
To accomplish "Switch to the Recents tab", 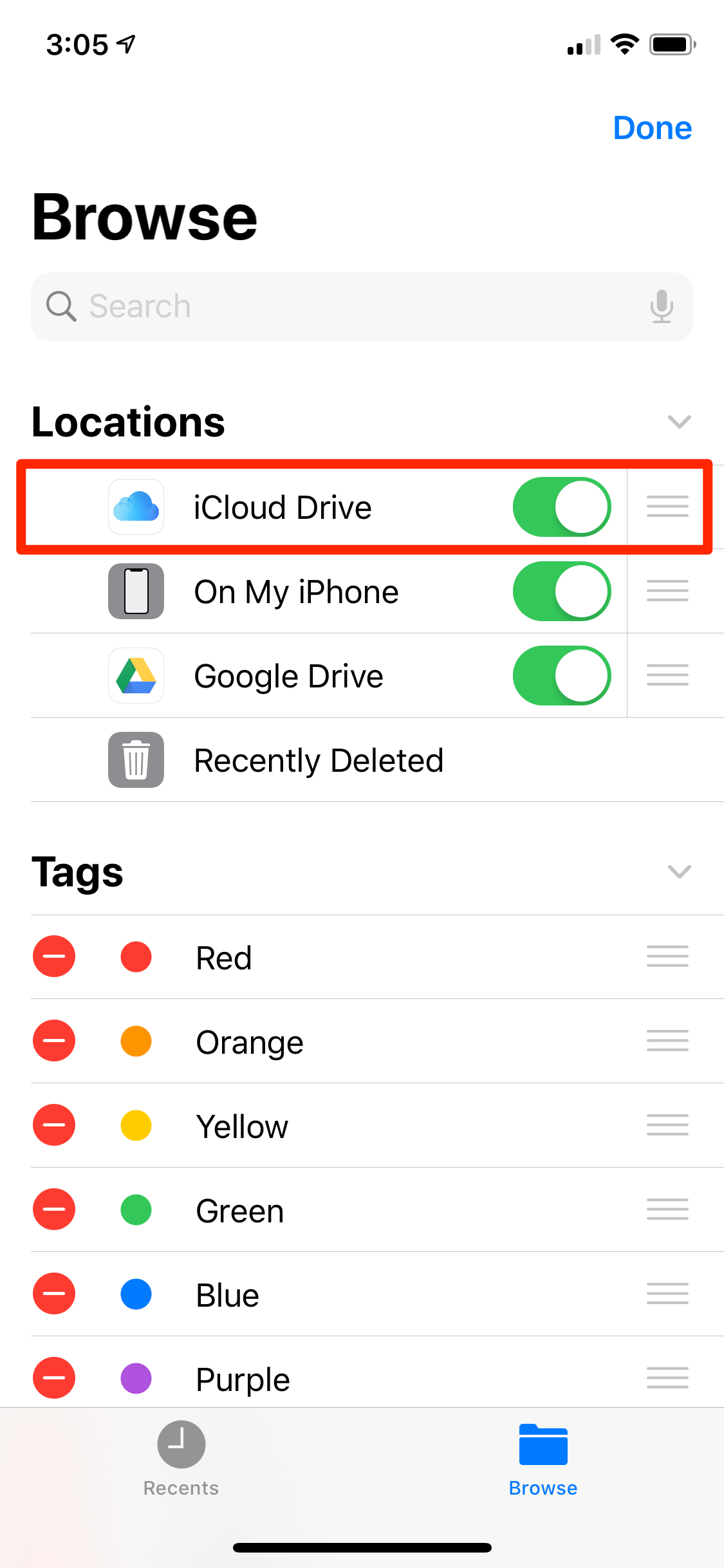I will (181, 1459).
